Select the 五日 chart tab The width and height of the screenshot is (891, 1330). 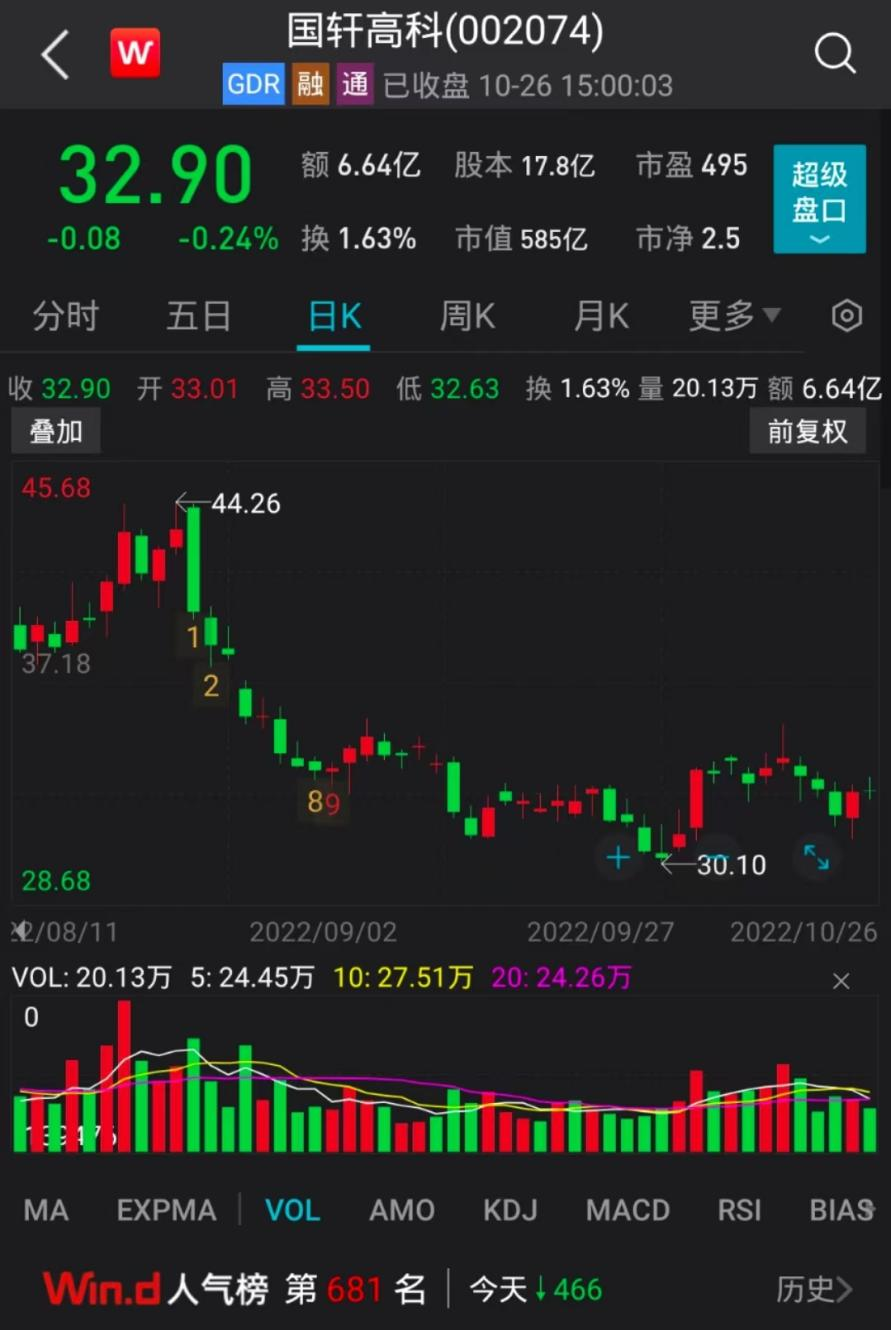point(199,317)
